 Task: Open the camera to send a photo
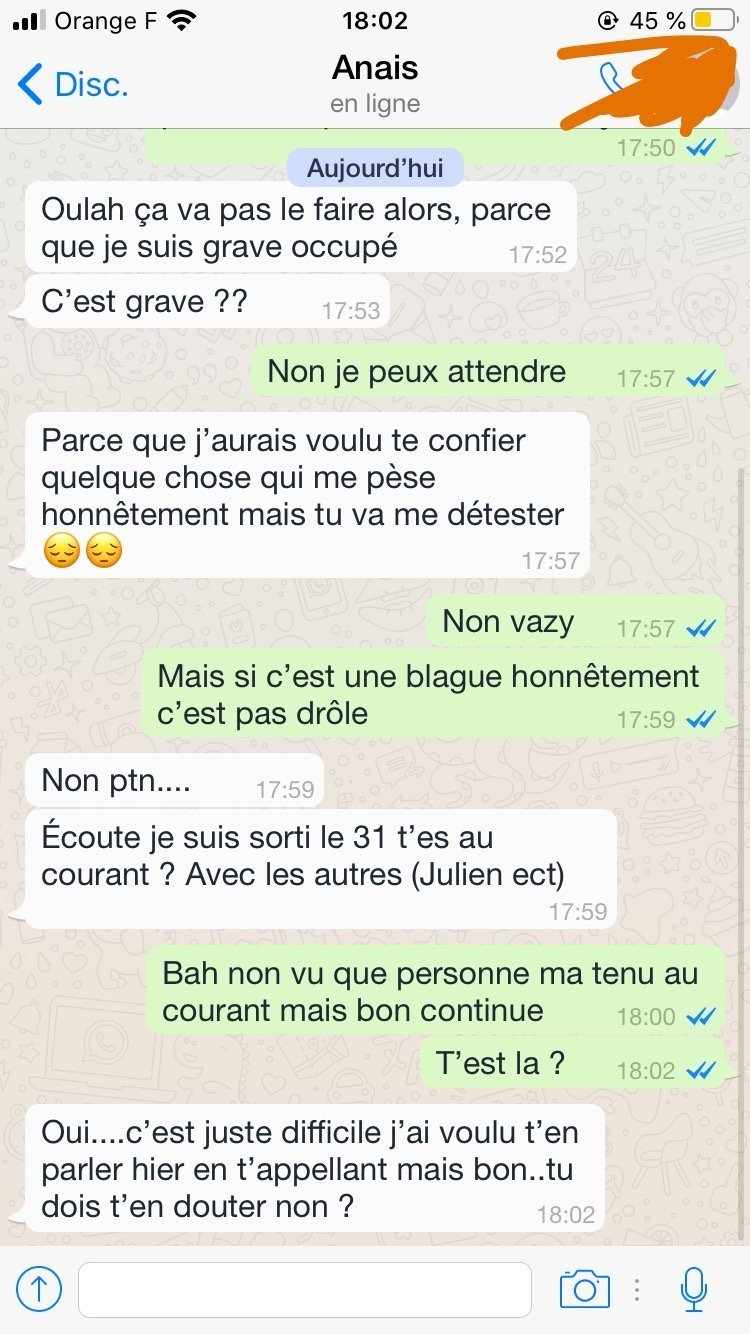click(x=585, y=1289)
